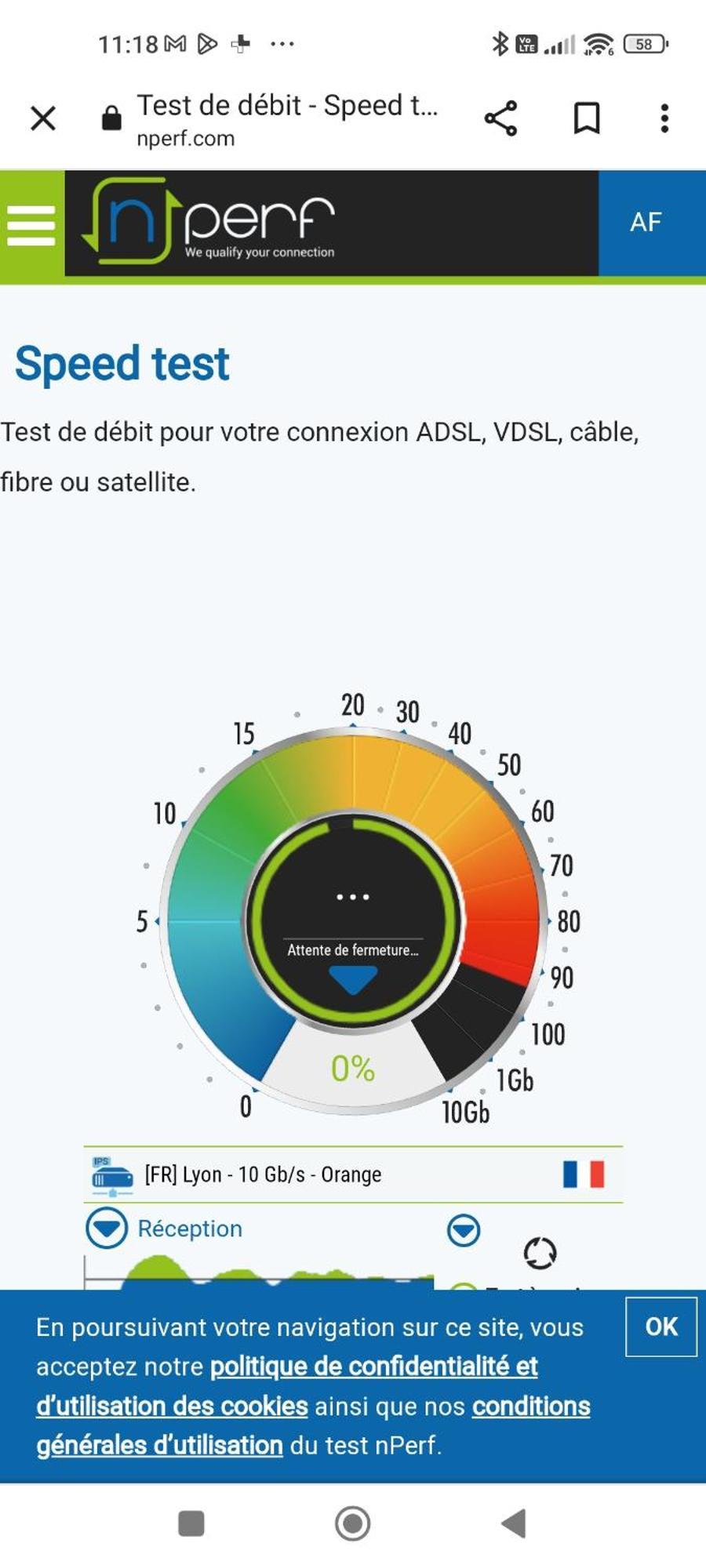The width and height of the screenshot is (706, 1568).
Task: Accept cookies with OK button
Action: (661, 1327)
